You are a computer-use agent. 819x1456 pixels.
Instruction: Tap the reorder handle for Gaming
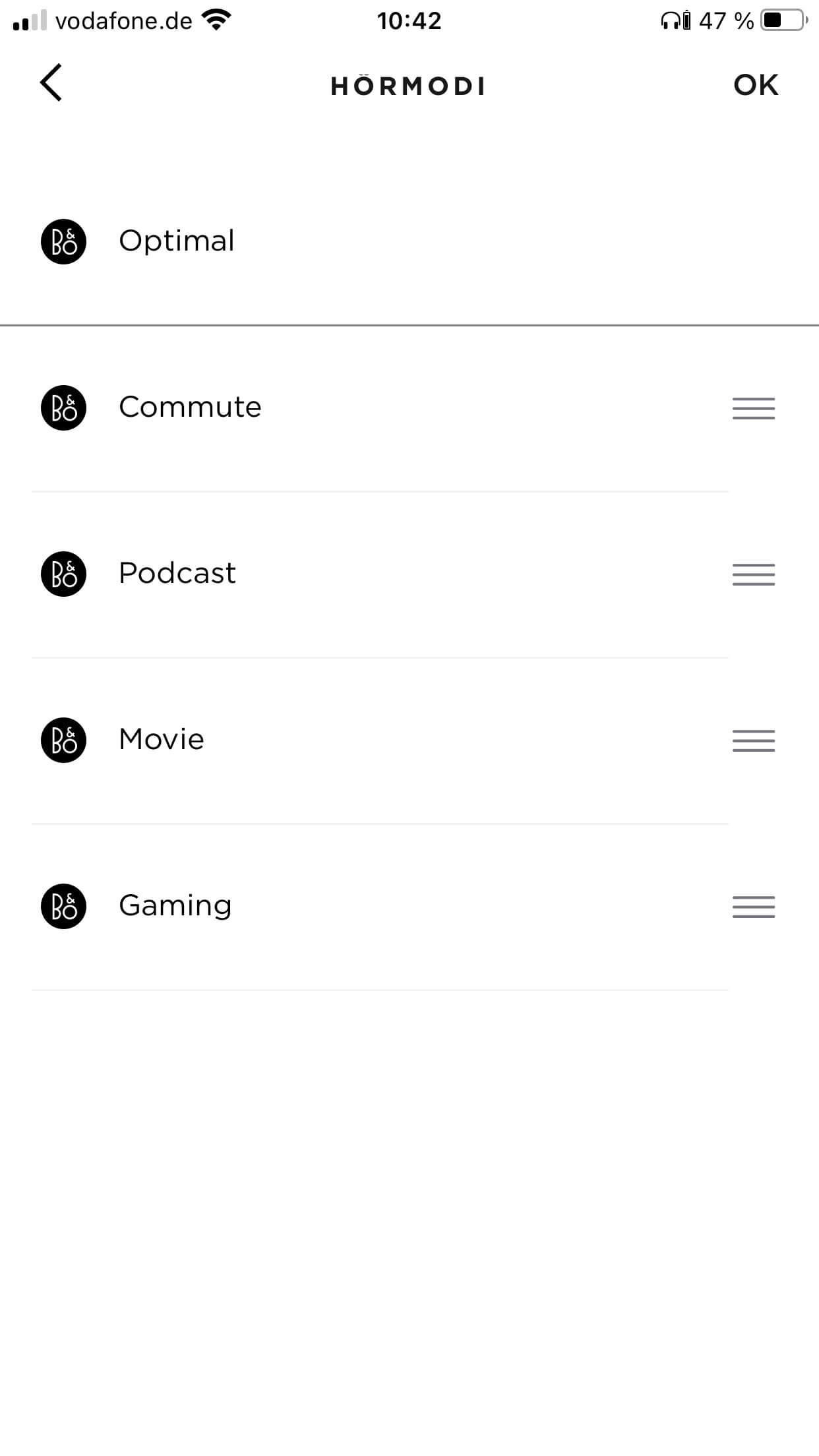click(x=754, y=907)
